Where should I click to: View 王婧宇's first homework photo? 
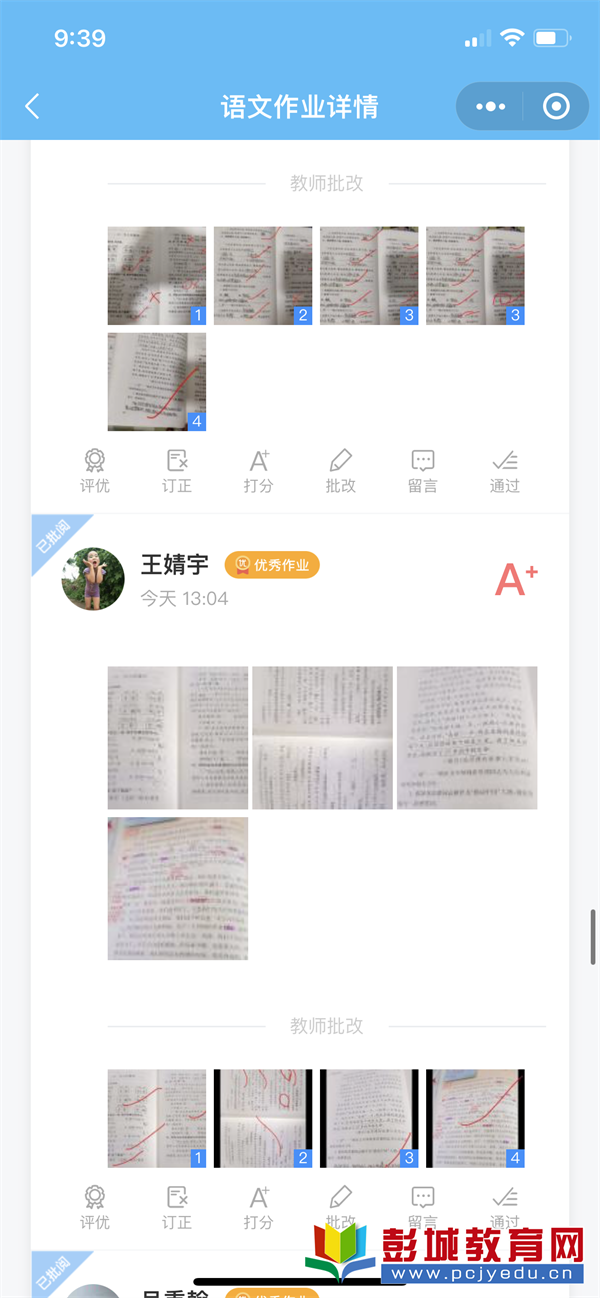point(178,738)
